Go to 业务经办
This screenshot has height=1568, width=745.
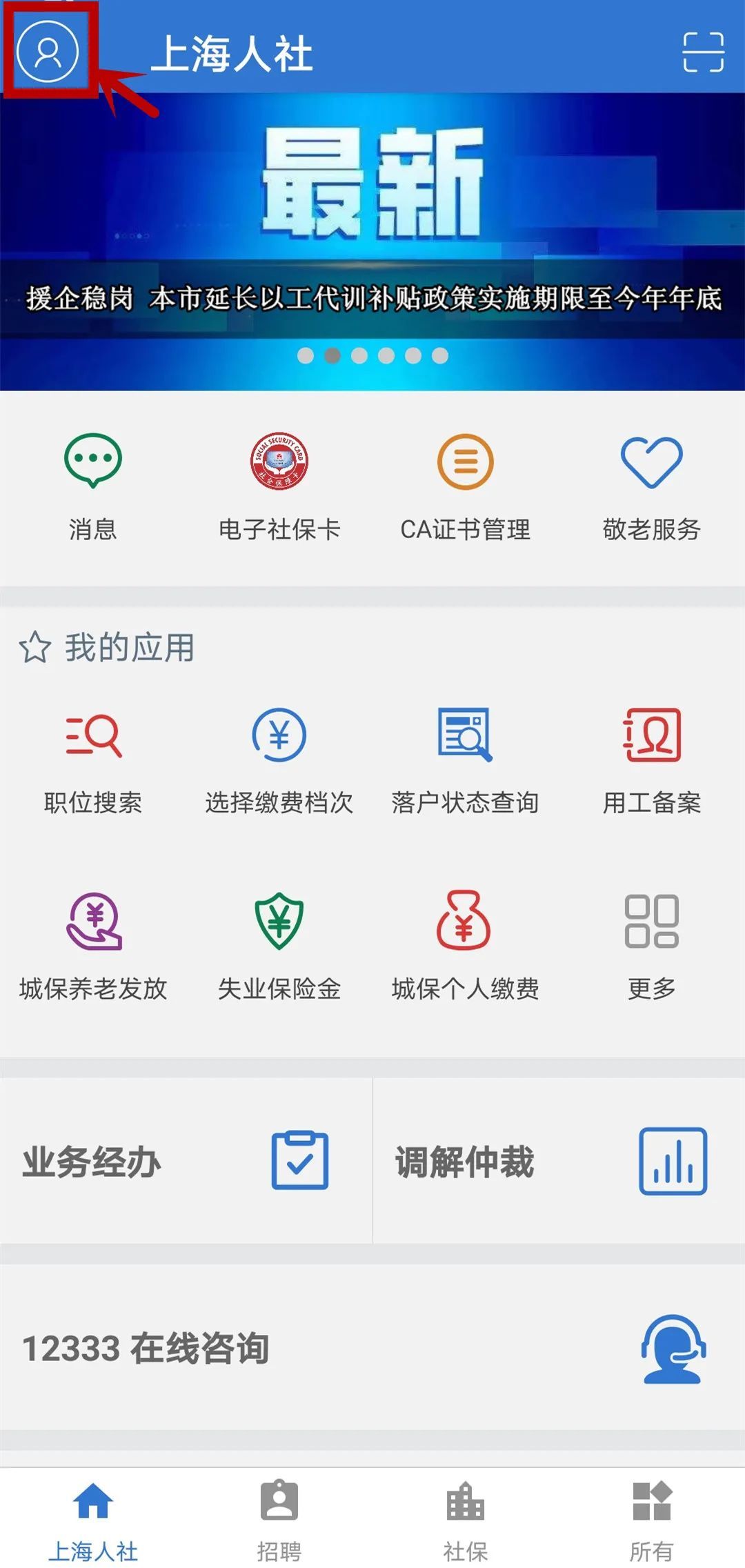click(186, 1161)
